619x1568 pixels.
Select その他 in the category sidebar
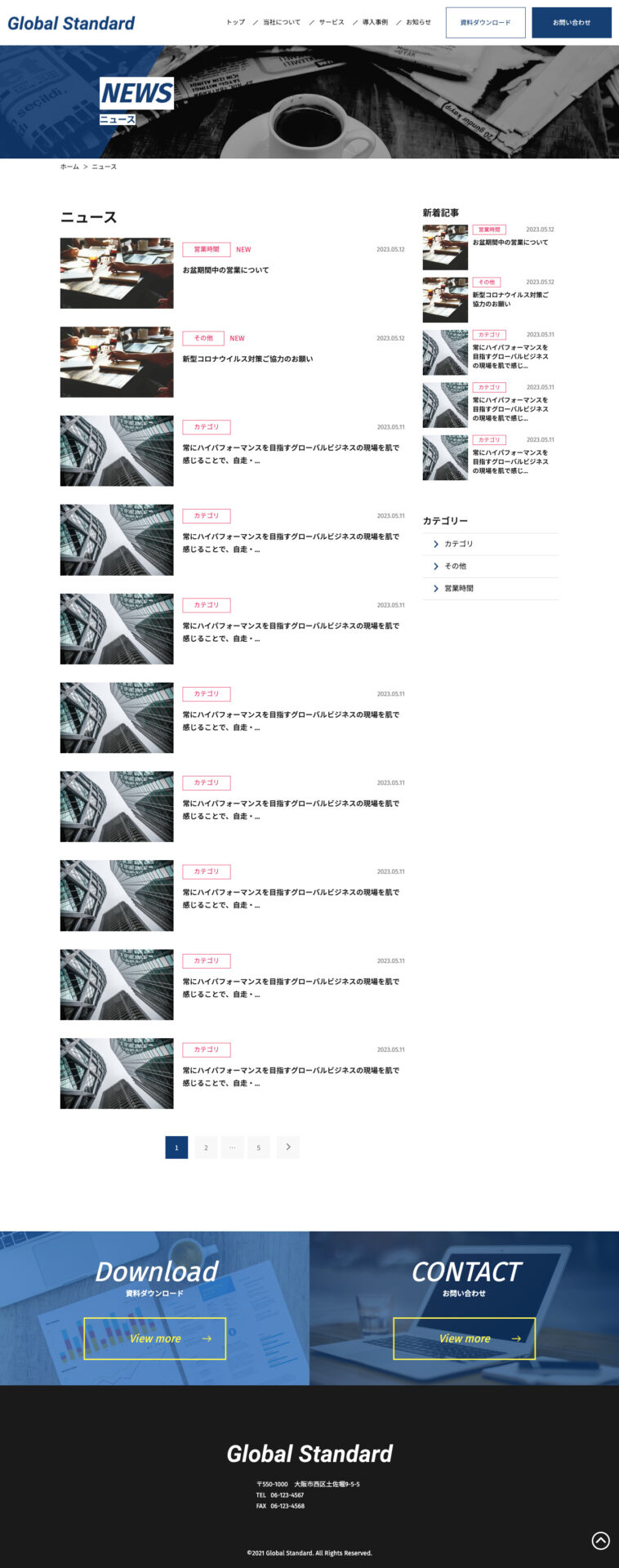coord(455,566)
